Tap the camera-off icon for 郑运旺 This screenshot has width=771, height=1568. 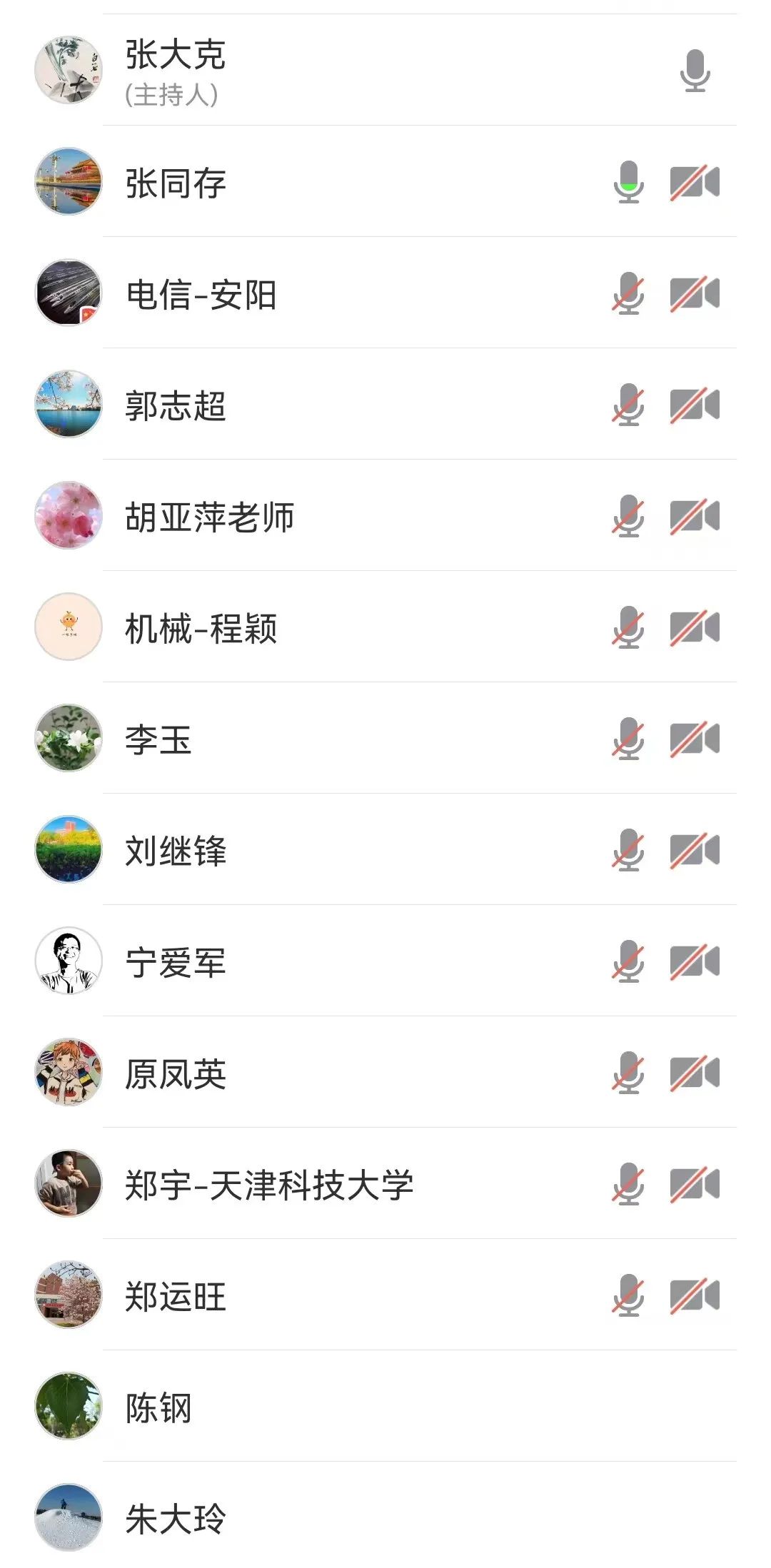tap(694, 1295)
